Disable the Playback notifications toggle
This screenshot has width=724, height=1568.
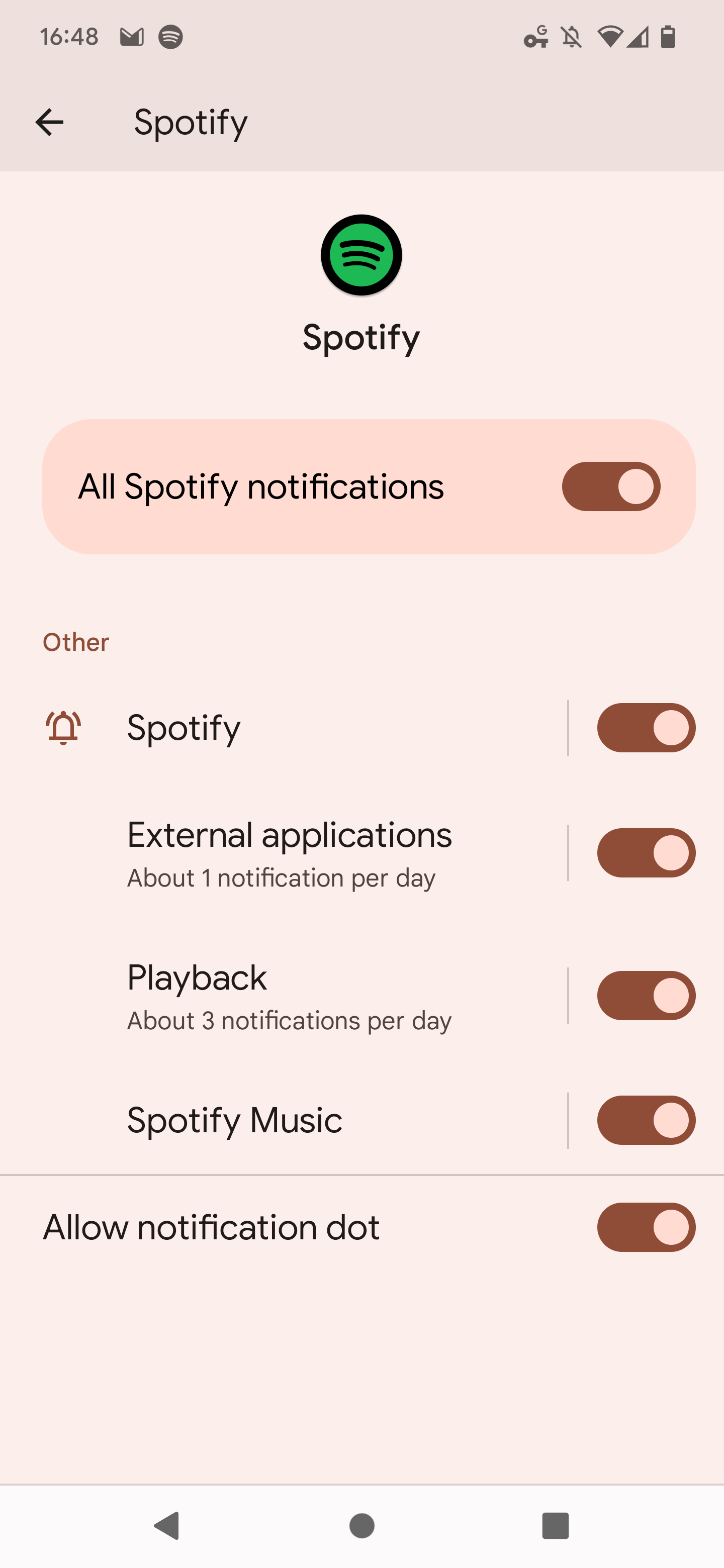(x=646, y=995)
